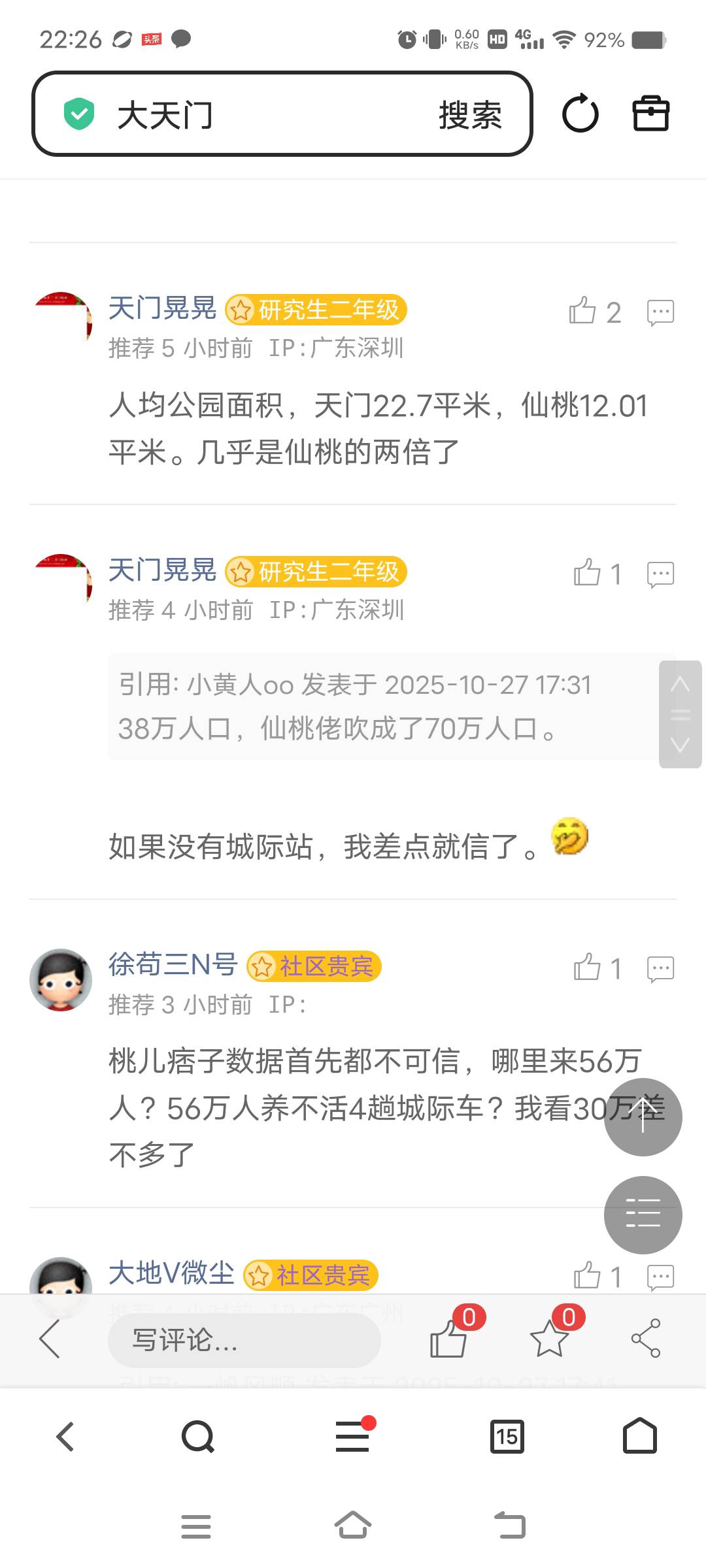Tap the 搜索 button in the address bar
The height and width of the screenshot is (1568, 706).
coord(470,115)
